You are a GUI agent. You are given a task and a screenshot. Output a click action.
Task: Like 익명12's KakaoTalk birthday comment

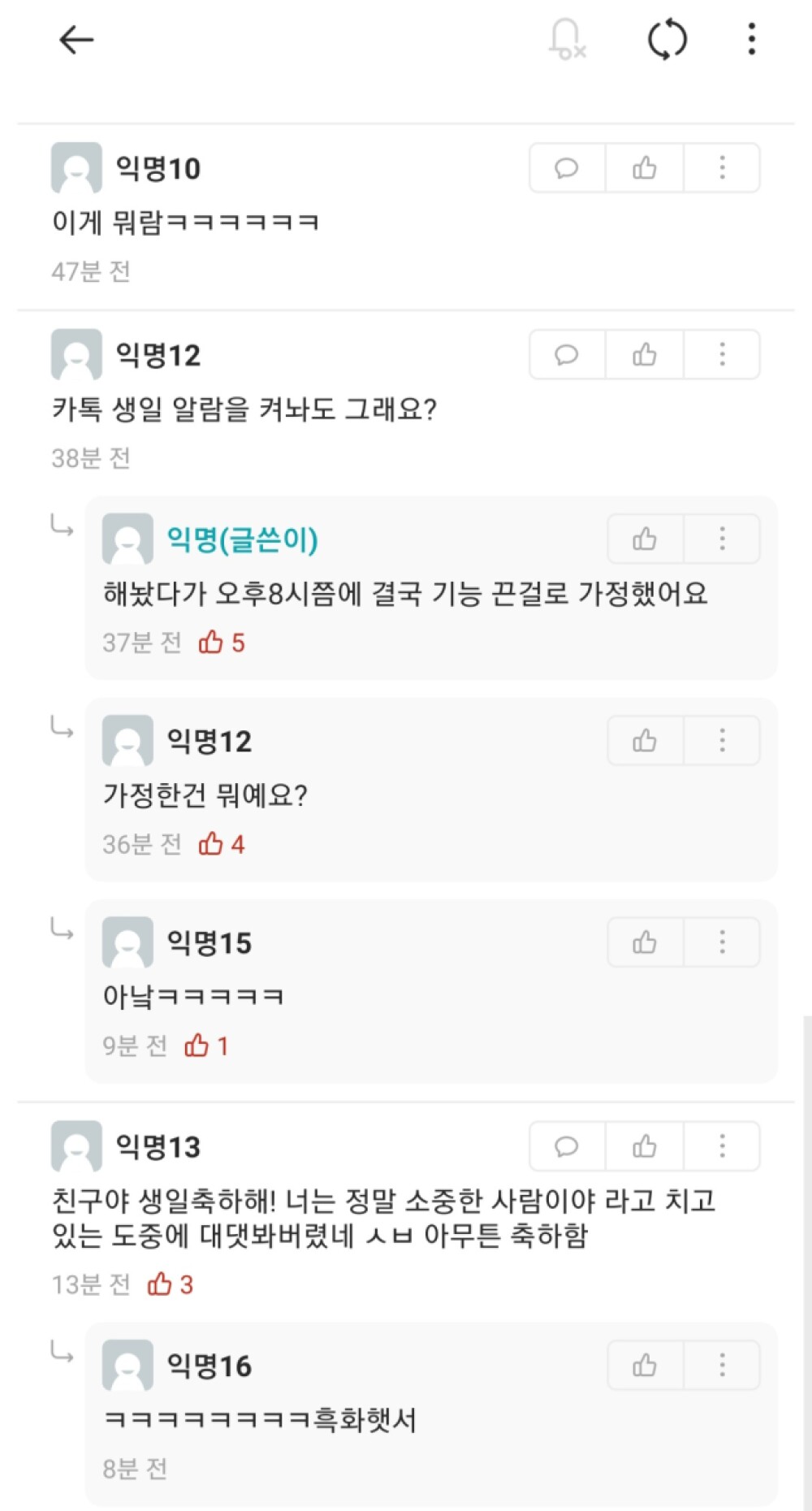[645, 354]
